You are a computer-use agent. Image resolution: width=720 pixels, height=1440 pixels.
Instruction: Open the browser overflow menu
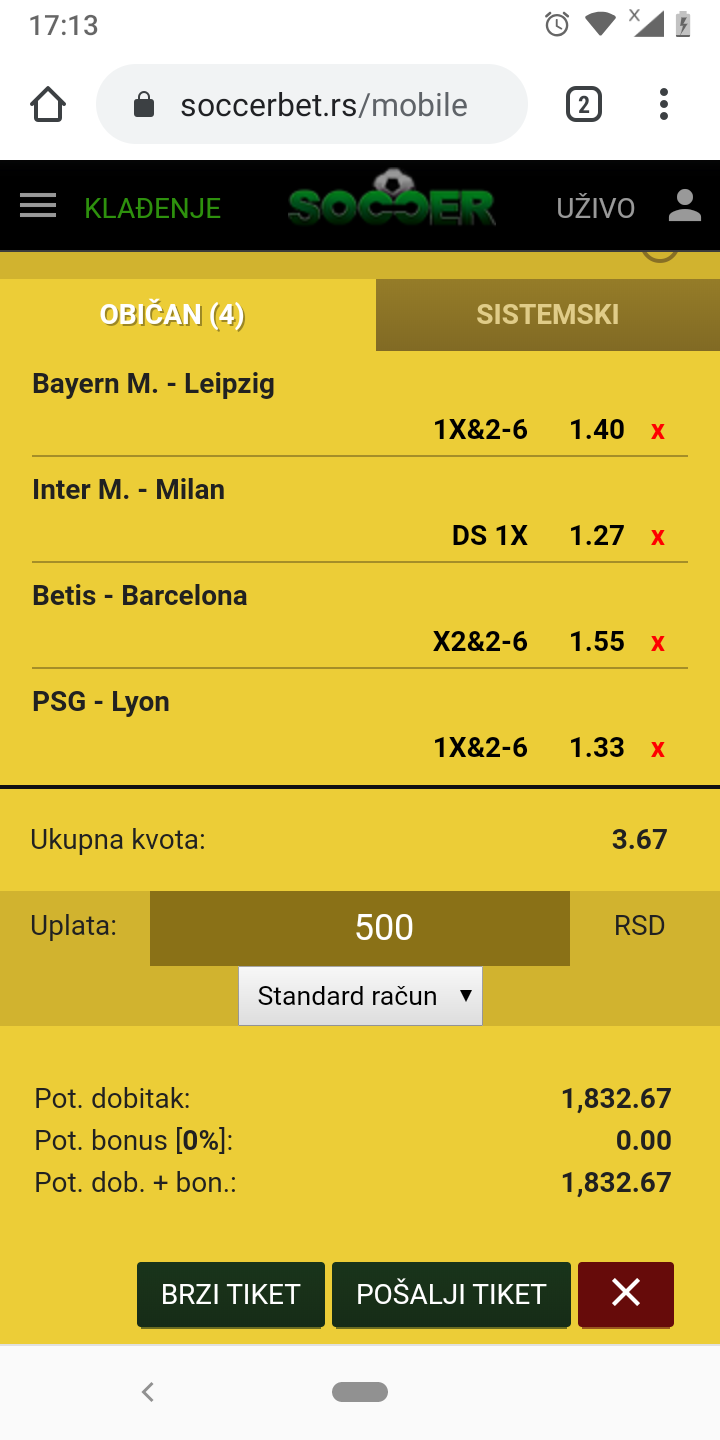coord(664,104)
